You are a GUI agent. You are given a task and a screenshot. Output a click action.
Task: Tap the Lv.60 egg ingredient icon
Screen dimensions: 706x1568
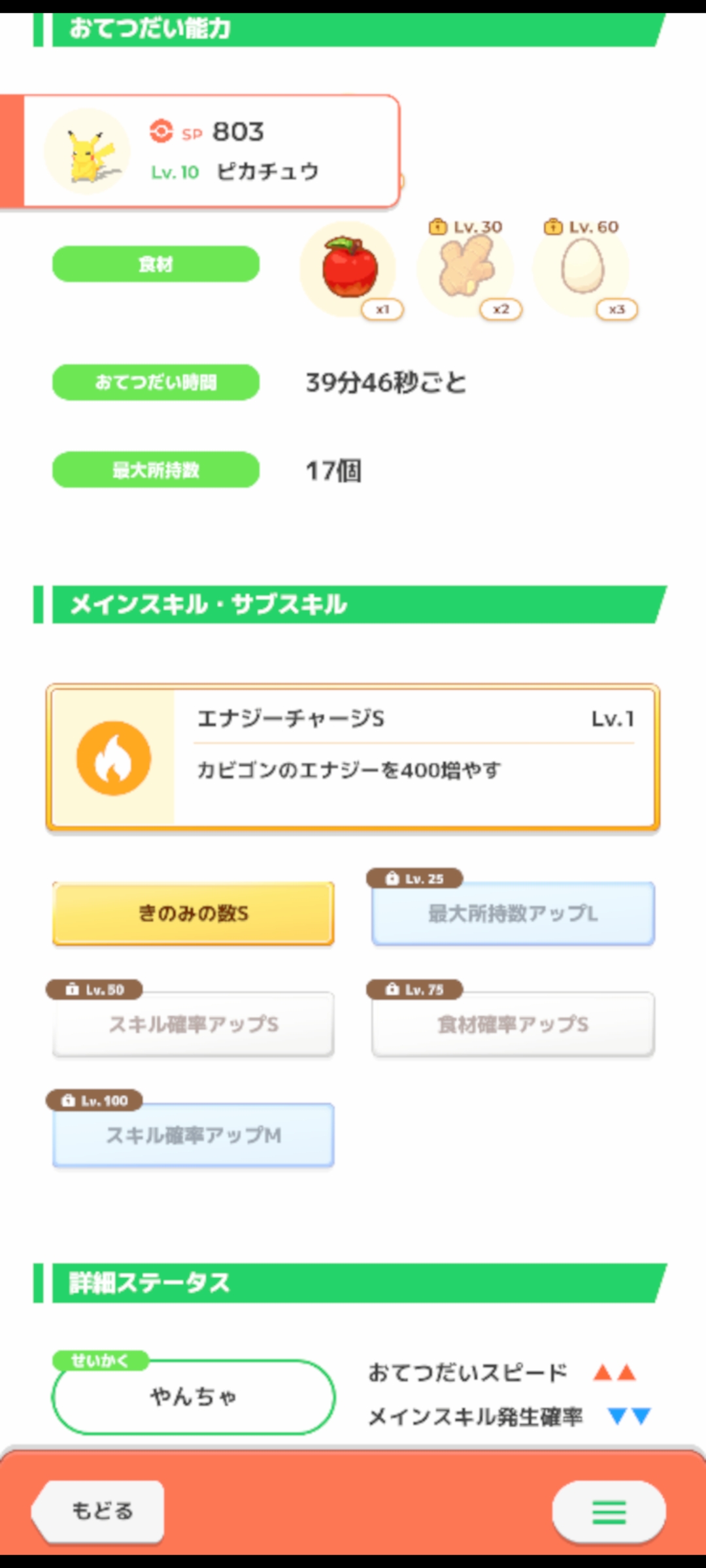(x=582, y=269)
